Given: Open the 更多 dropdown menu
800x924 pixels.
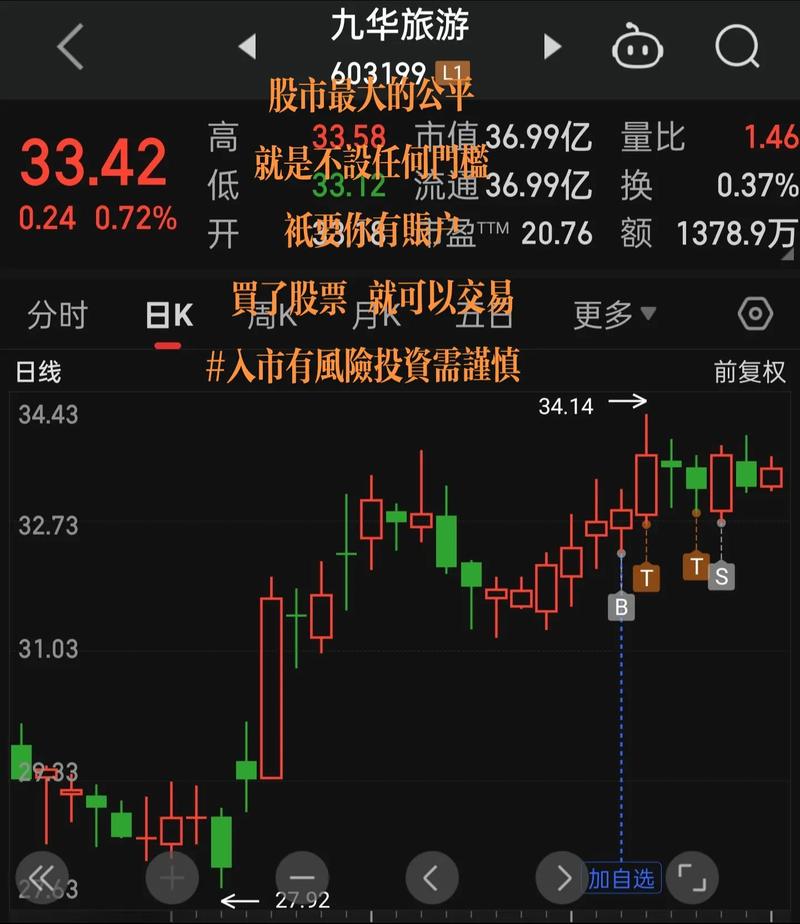Looking at the screenshot, I should point(610,313).
